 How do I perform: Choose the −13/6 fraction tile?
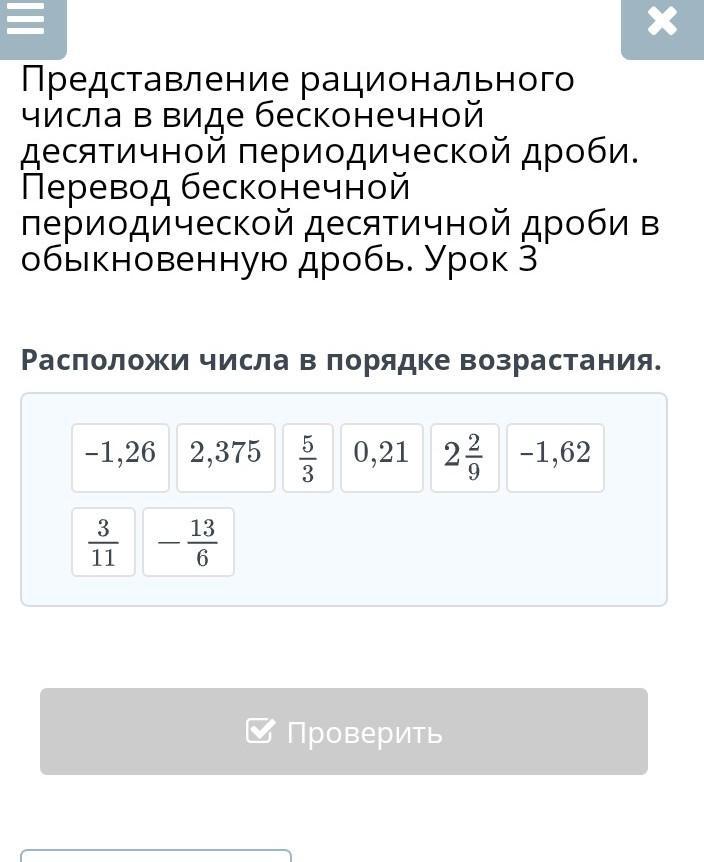[188, 541]
